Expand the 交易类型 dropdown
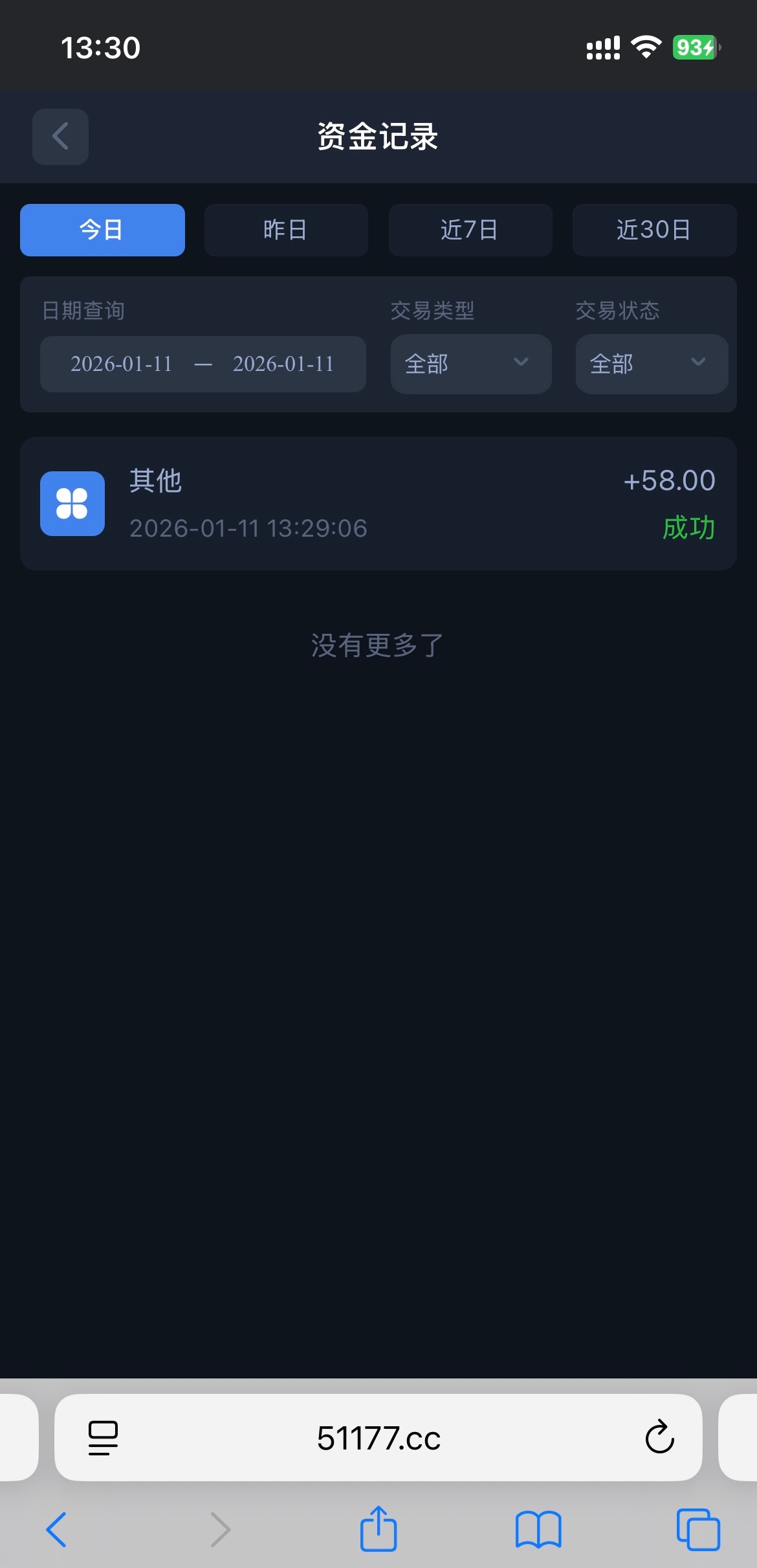 pyautogui.click(x=470, y=364)
